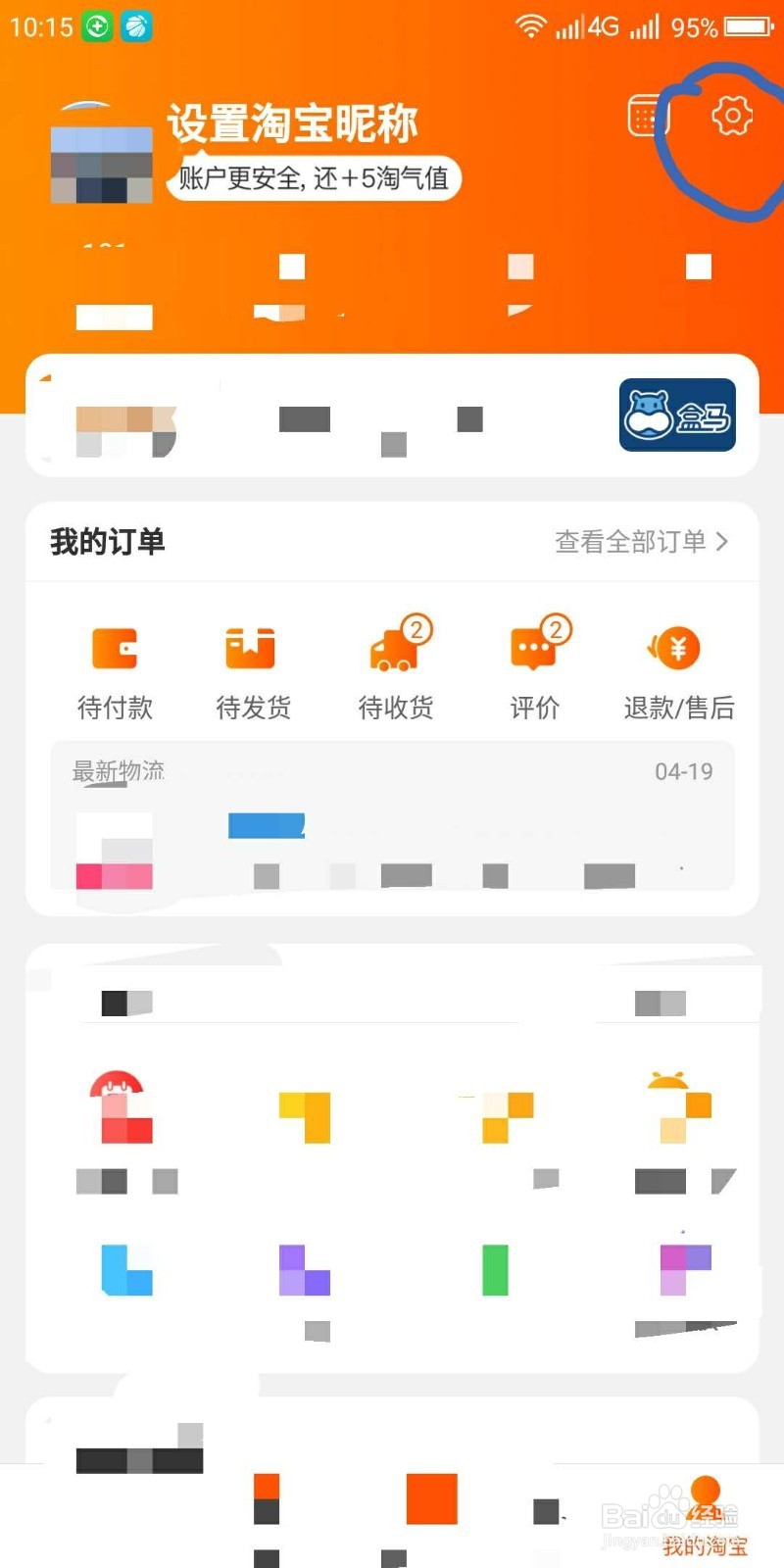Select the green status bar icon
Screen dimensions: 784x1568
point(93,26)
